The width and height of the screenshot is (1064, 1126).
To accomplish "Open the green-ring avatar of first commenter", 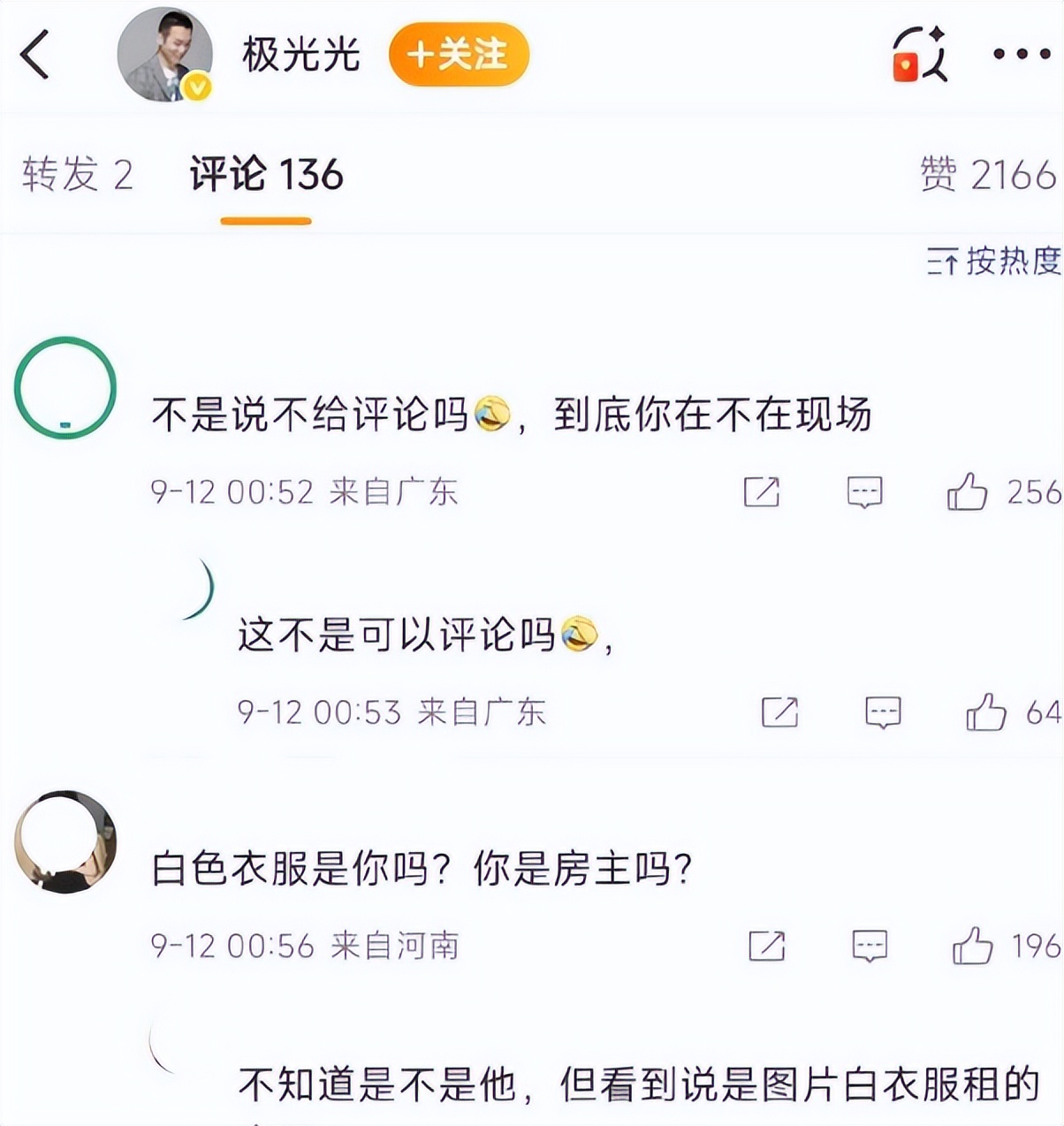I will pyautogui.click(x=65, y=388).
